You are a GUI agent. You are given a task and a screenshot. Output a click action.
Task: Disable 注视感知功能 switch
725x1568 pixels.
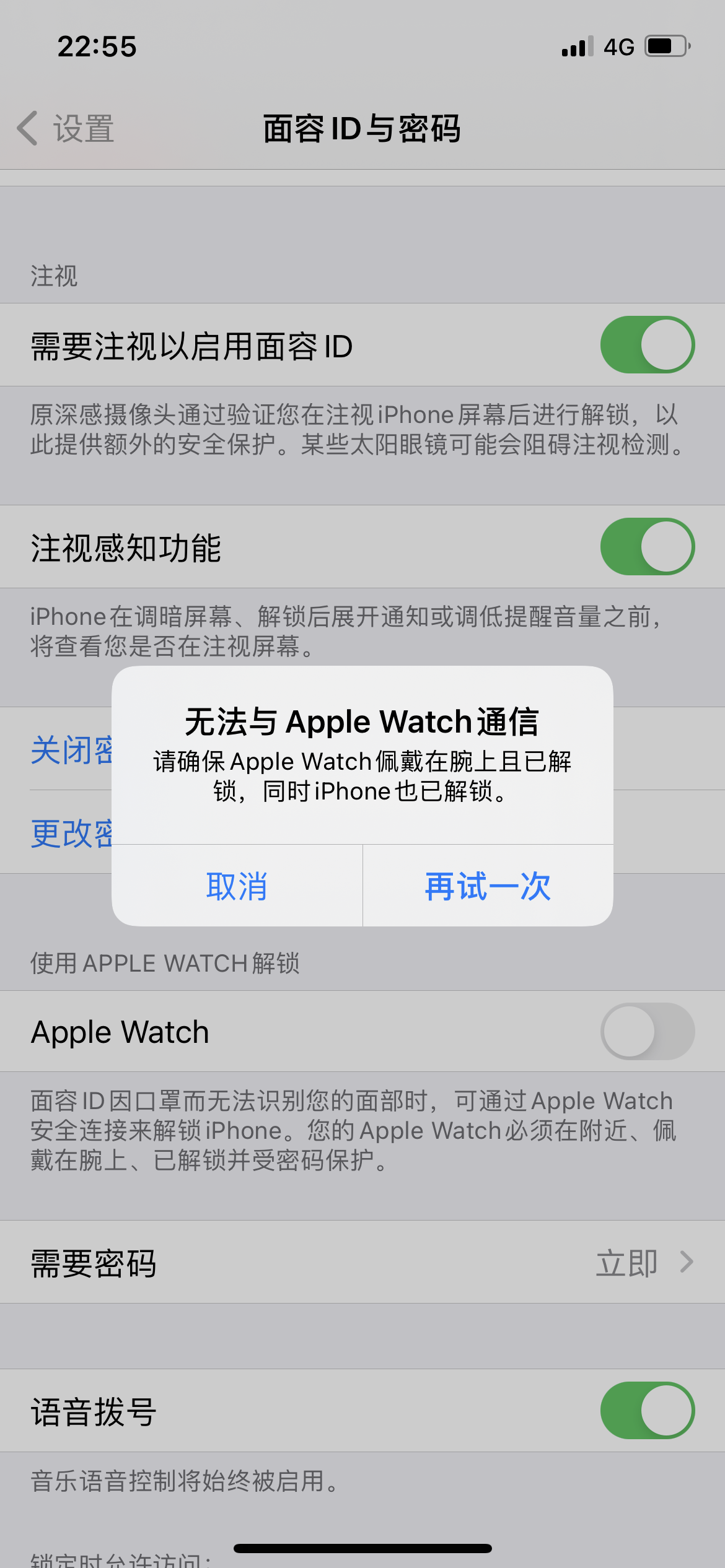pos(647,547)
